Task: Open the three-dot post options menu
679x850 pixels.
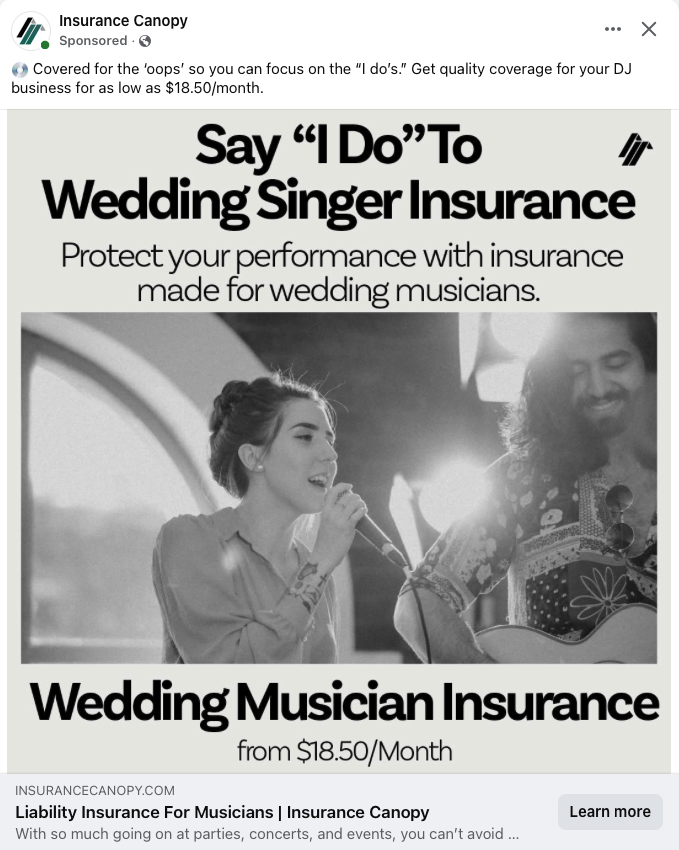Action: point(613,29)
